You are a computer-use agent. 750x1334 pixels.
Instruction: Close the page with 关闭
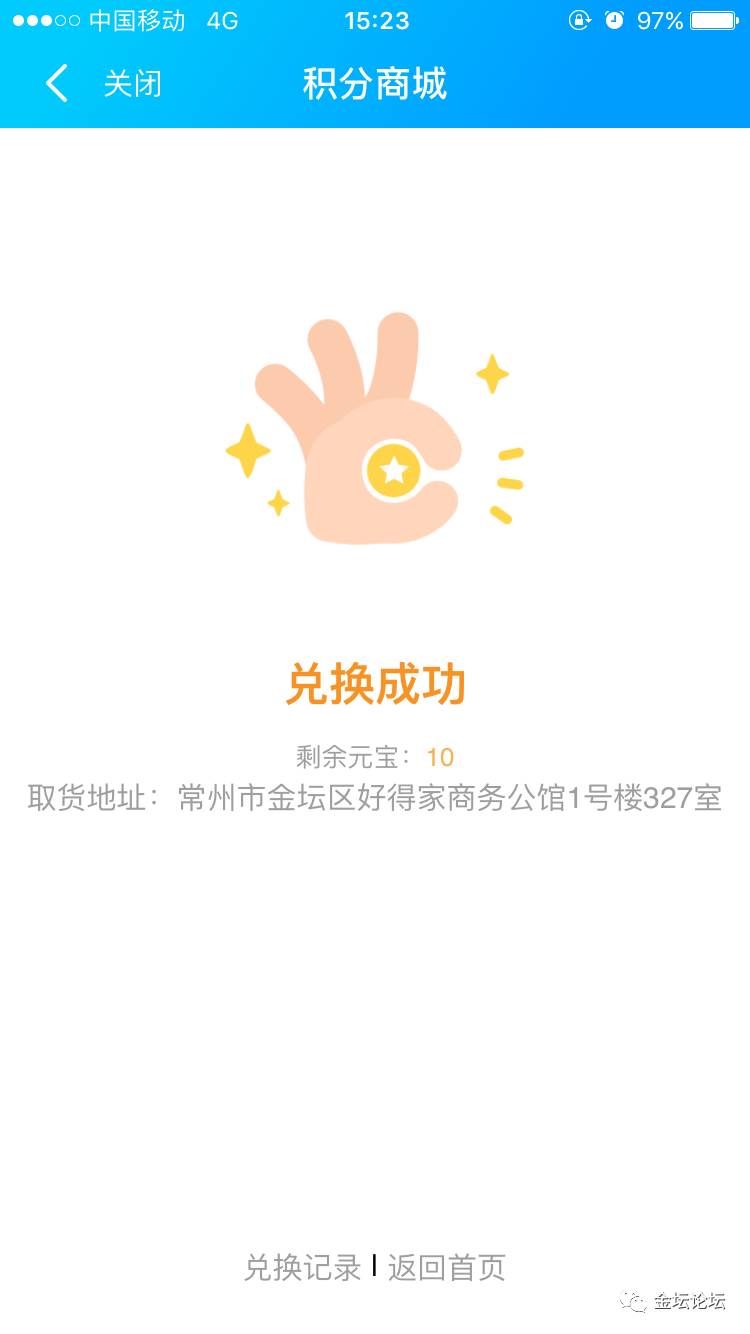[x=132, y=83]
